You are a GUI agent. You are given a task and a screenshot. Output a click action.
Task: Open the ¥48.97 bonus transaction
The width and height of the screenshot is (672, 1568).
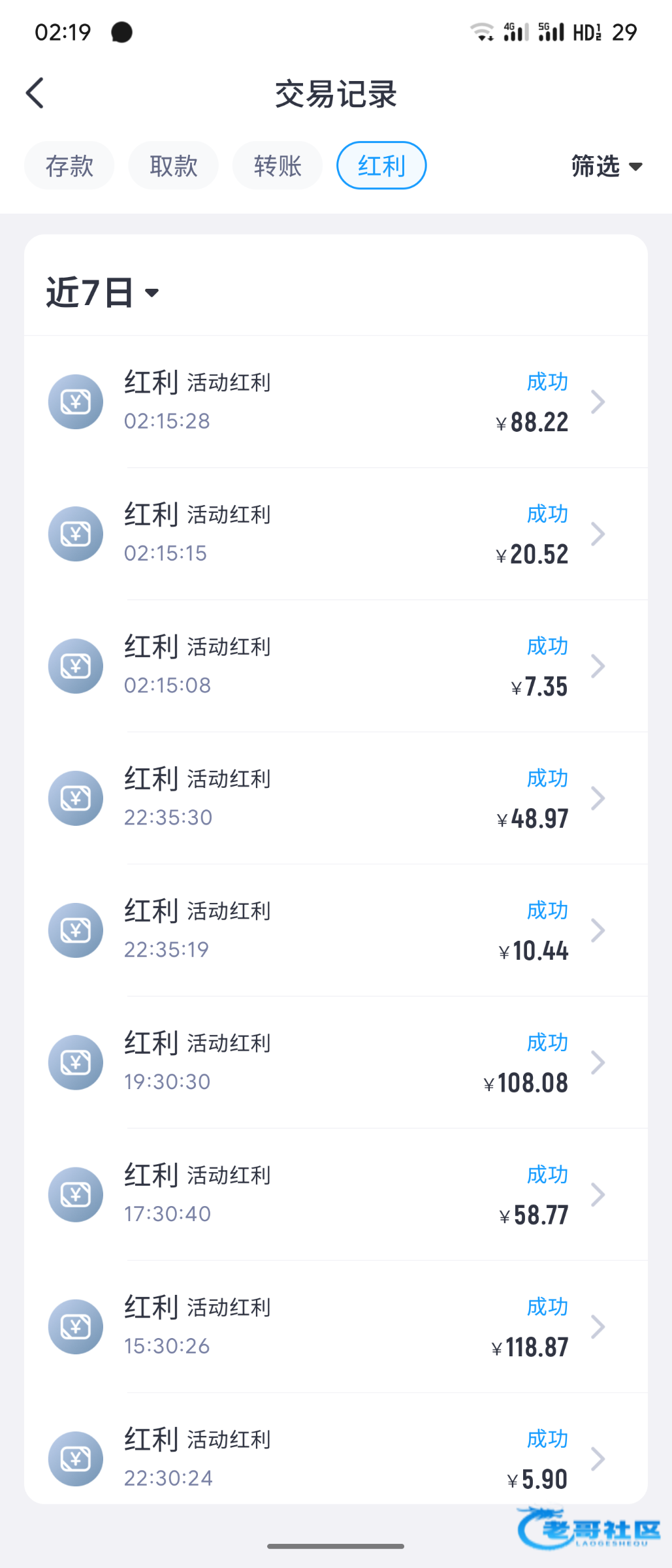point(336,798)
